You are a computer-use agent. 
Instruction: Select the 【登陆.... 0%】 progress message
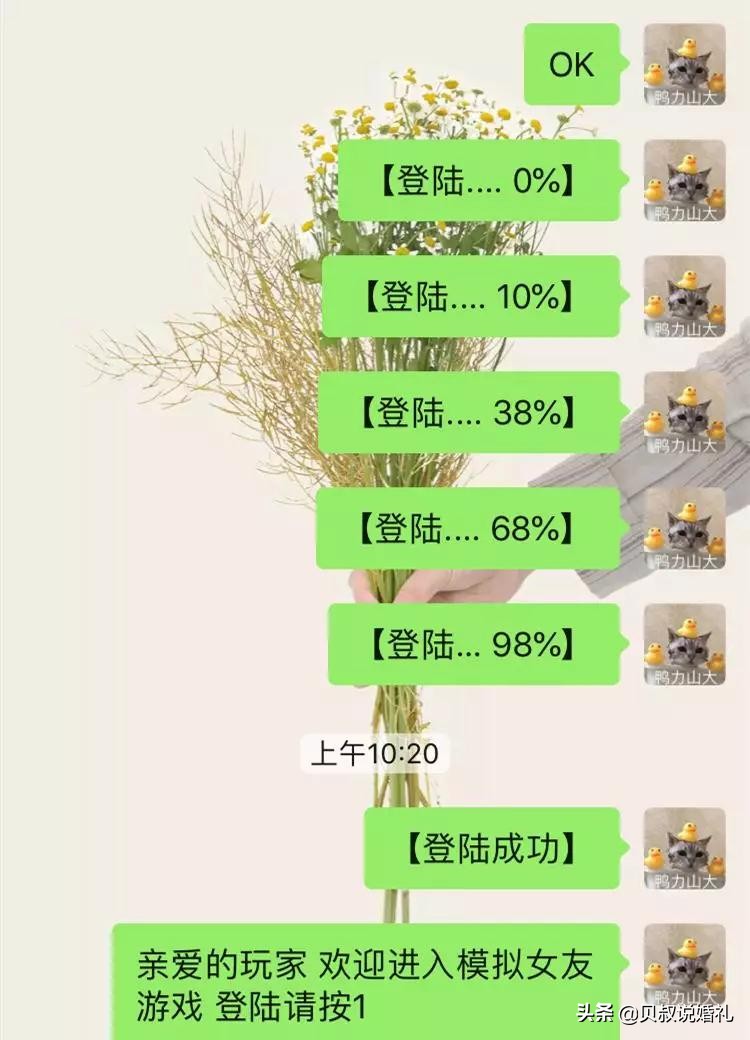(x=480, y=180)
